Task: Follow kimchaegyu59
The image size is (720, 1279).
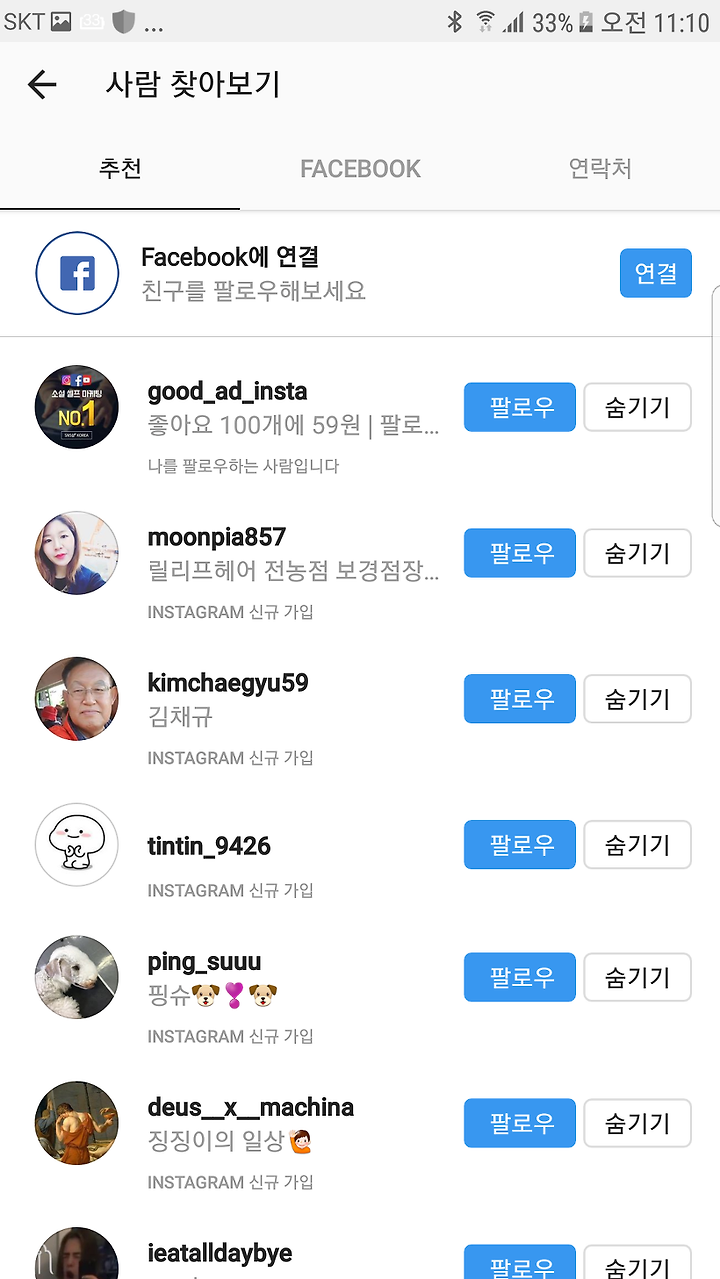Action: click(520, 699)
